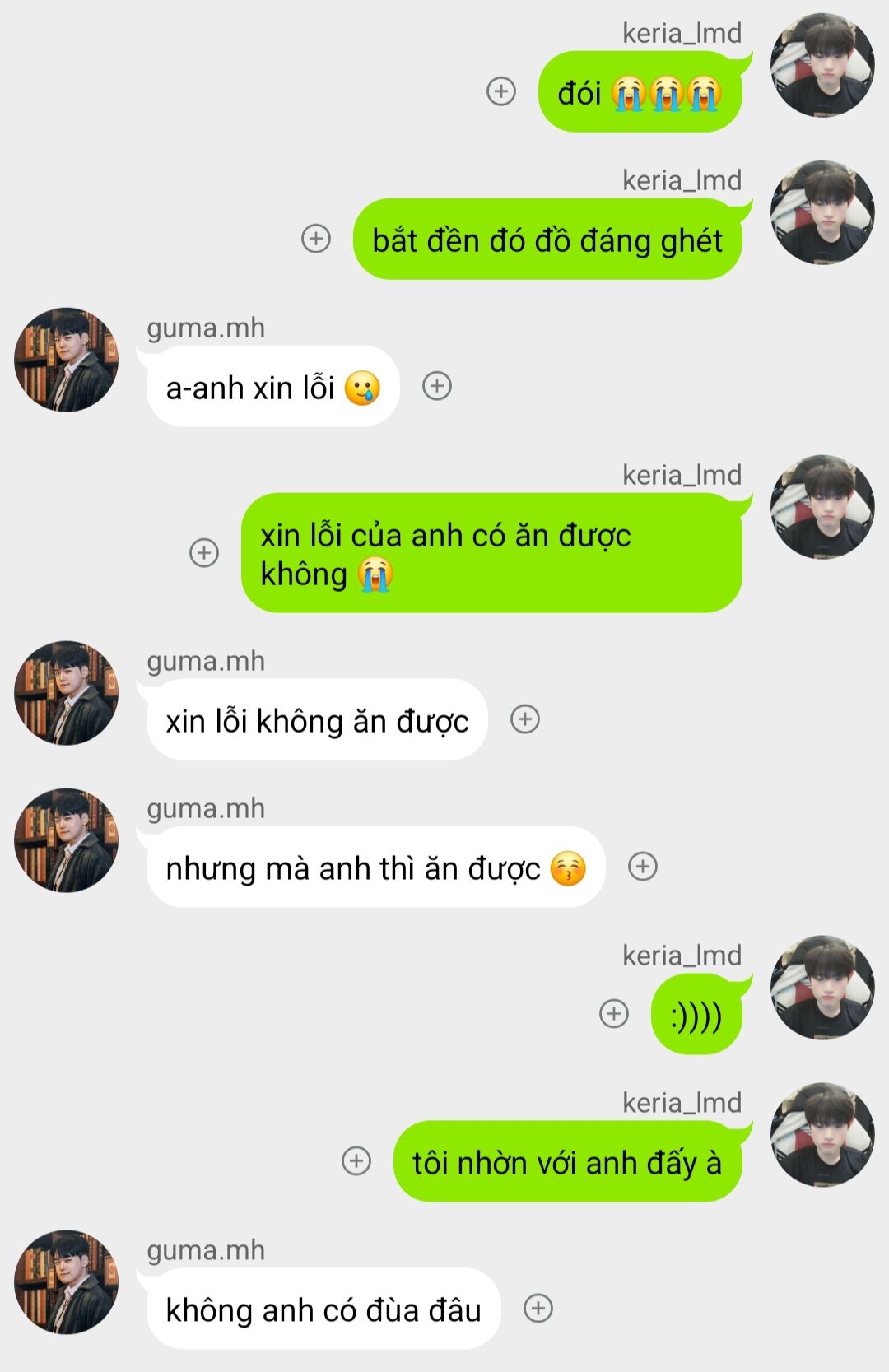
Task: Add reaction to "bắt đền đó đồ đáng ghét"
Action: 316,239
